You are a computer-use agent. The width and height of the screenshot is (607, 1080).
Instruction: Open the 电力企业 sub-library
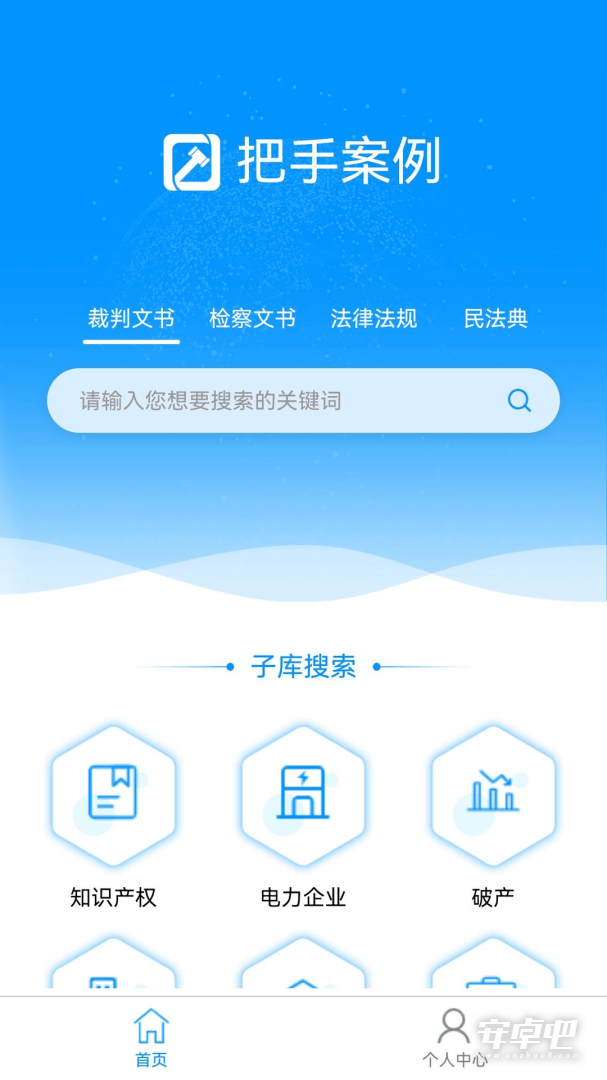(x=303, y=816)
